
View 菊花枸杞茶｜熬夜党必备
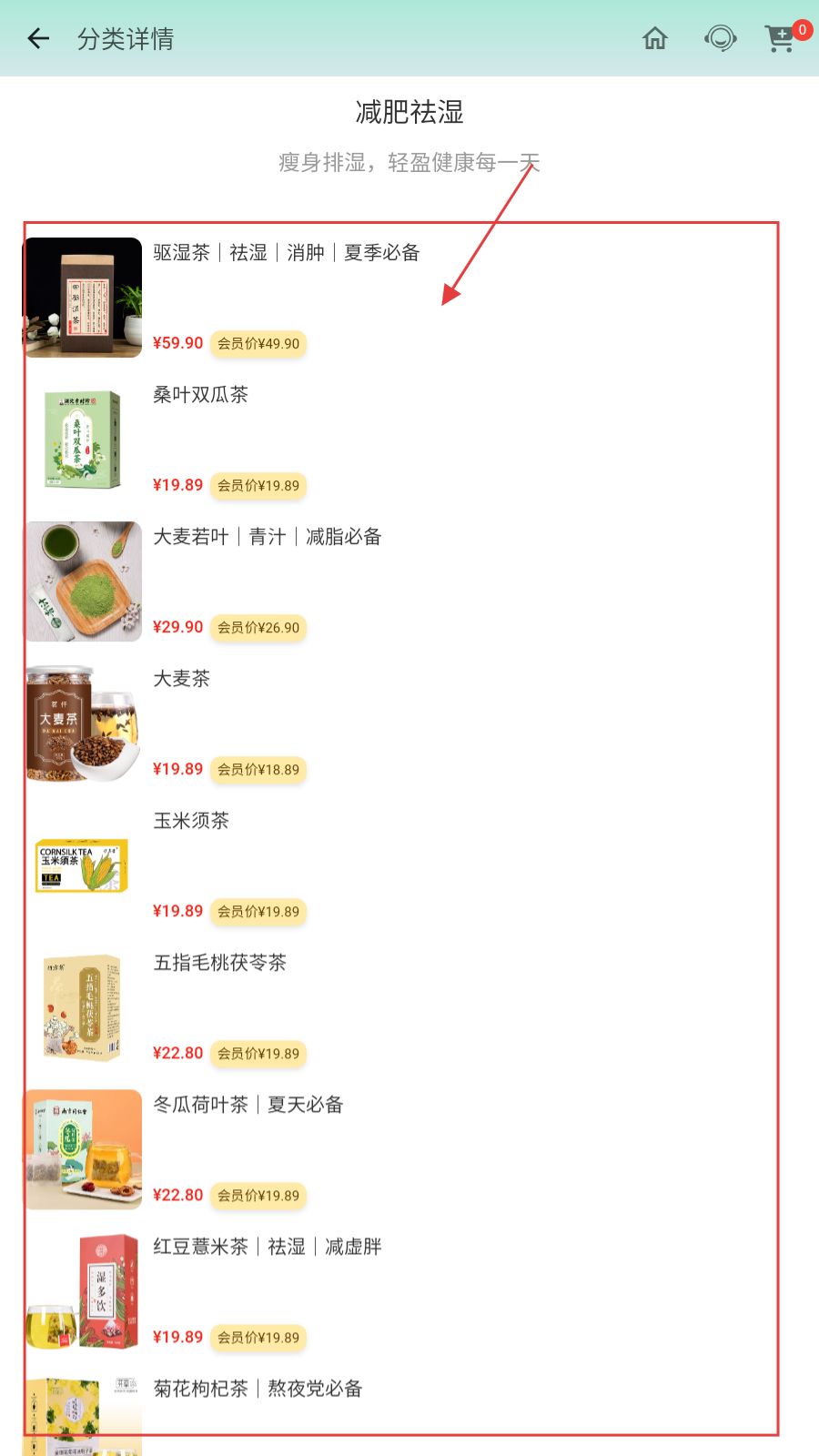[x=258, y=1389]
